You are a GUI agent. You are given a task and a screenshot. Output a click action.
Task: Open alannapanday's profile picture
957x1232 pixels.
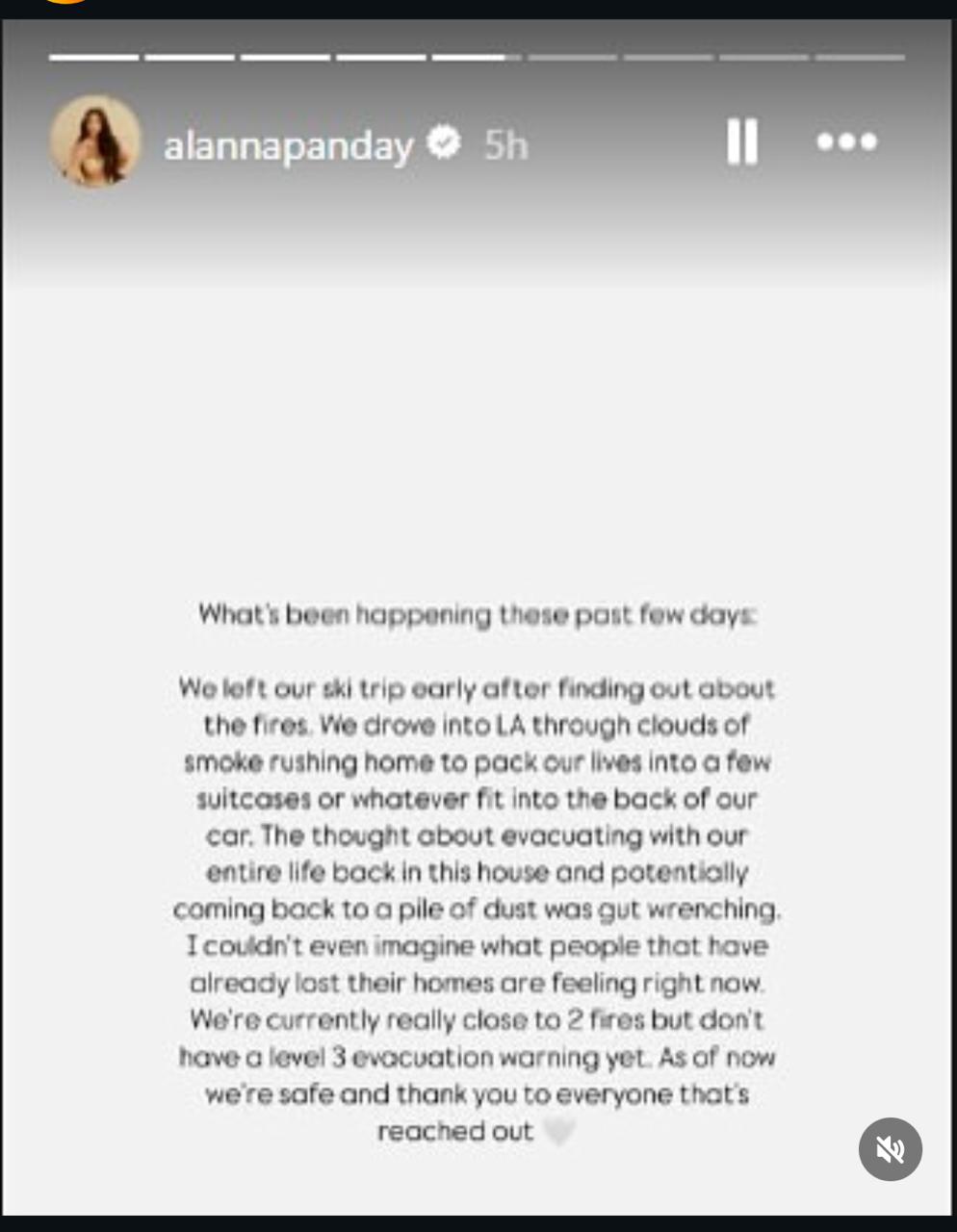pyautogui.click(x=95, y=141)
